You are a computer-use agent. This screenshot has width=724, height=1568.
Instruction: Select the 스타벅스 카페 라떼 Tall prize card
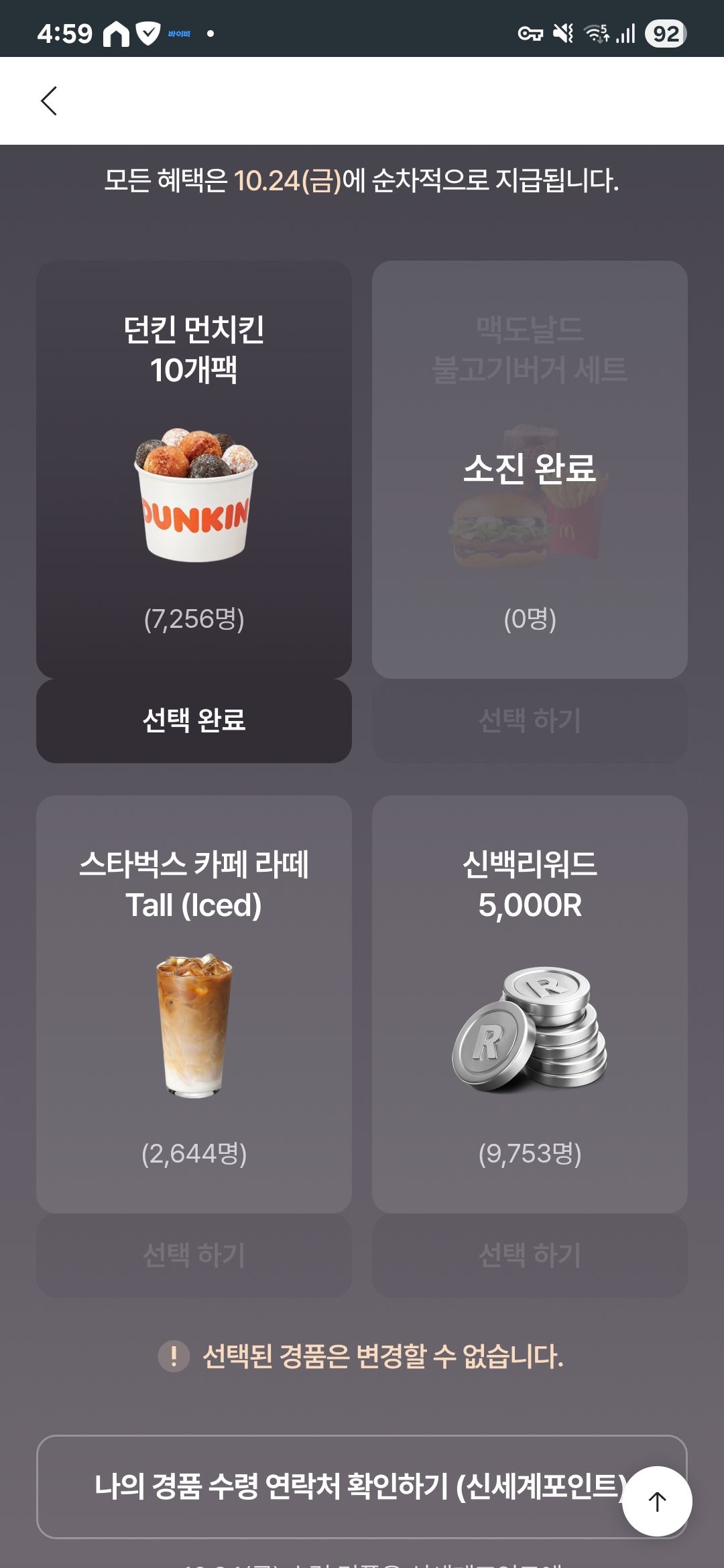click(x=194, y=1004)
